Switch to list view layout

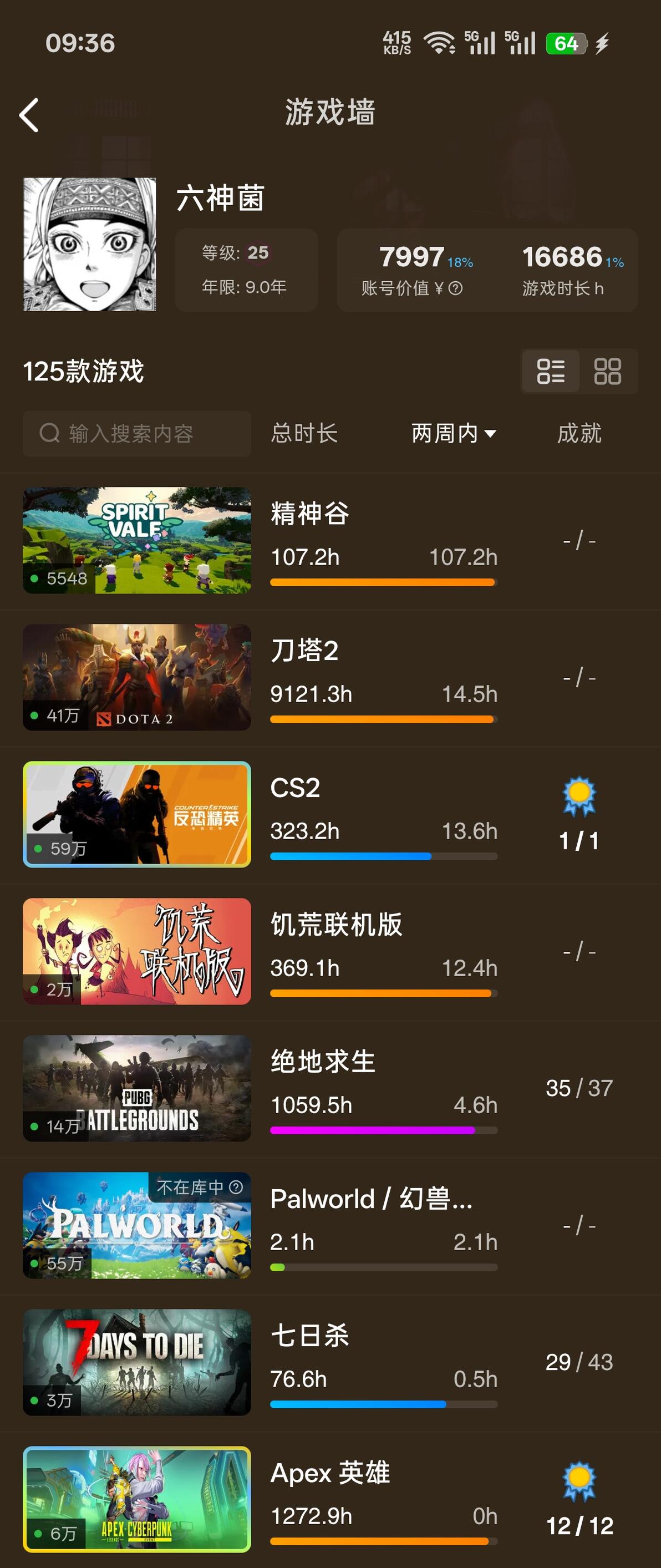click(x=551, y=371)
